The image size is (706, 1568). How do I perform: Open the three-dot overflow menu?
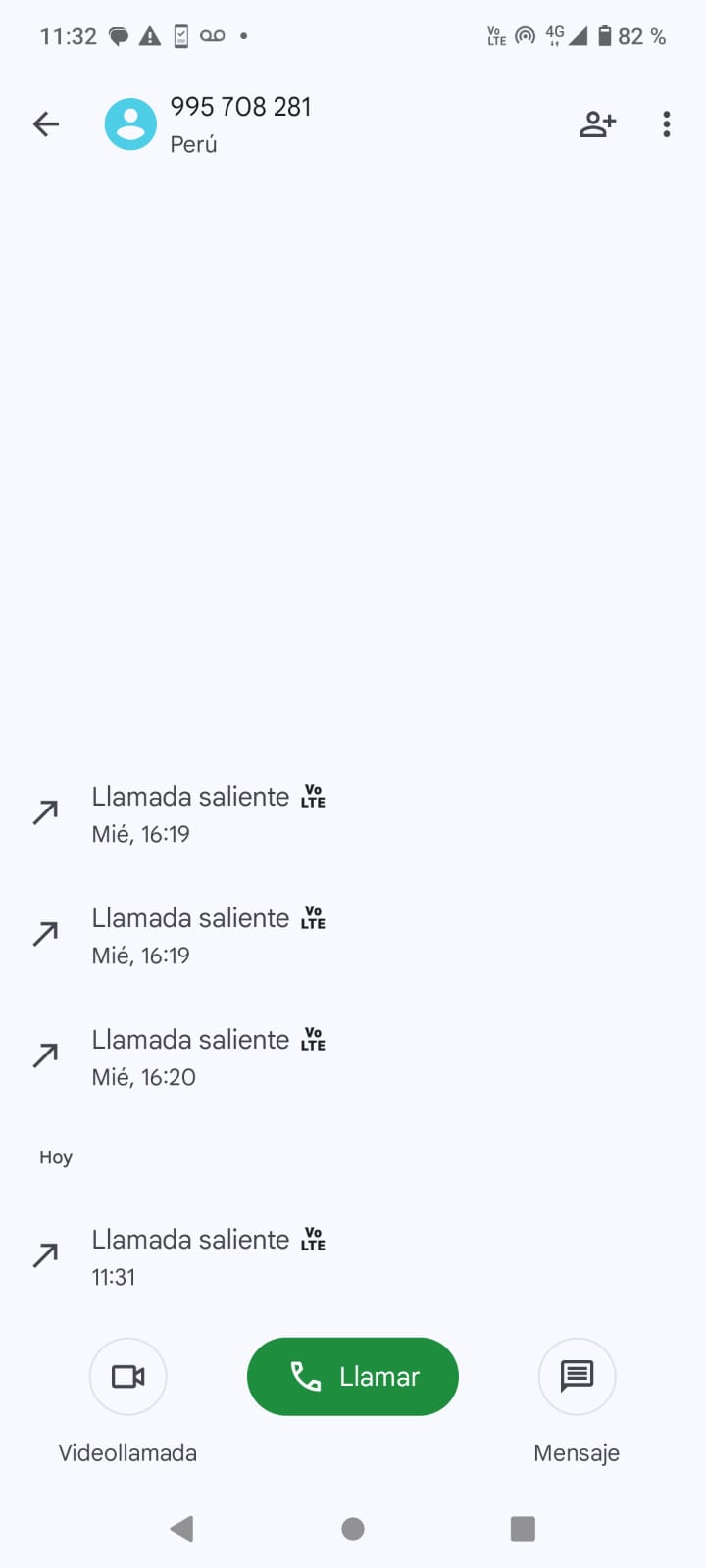[x=667, y=124]
